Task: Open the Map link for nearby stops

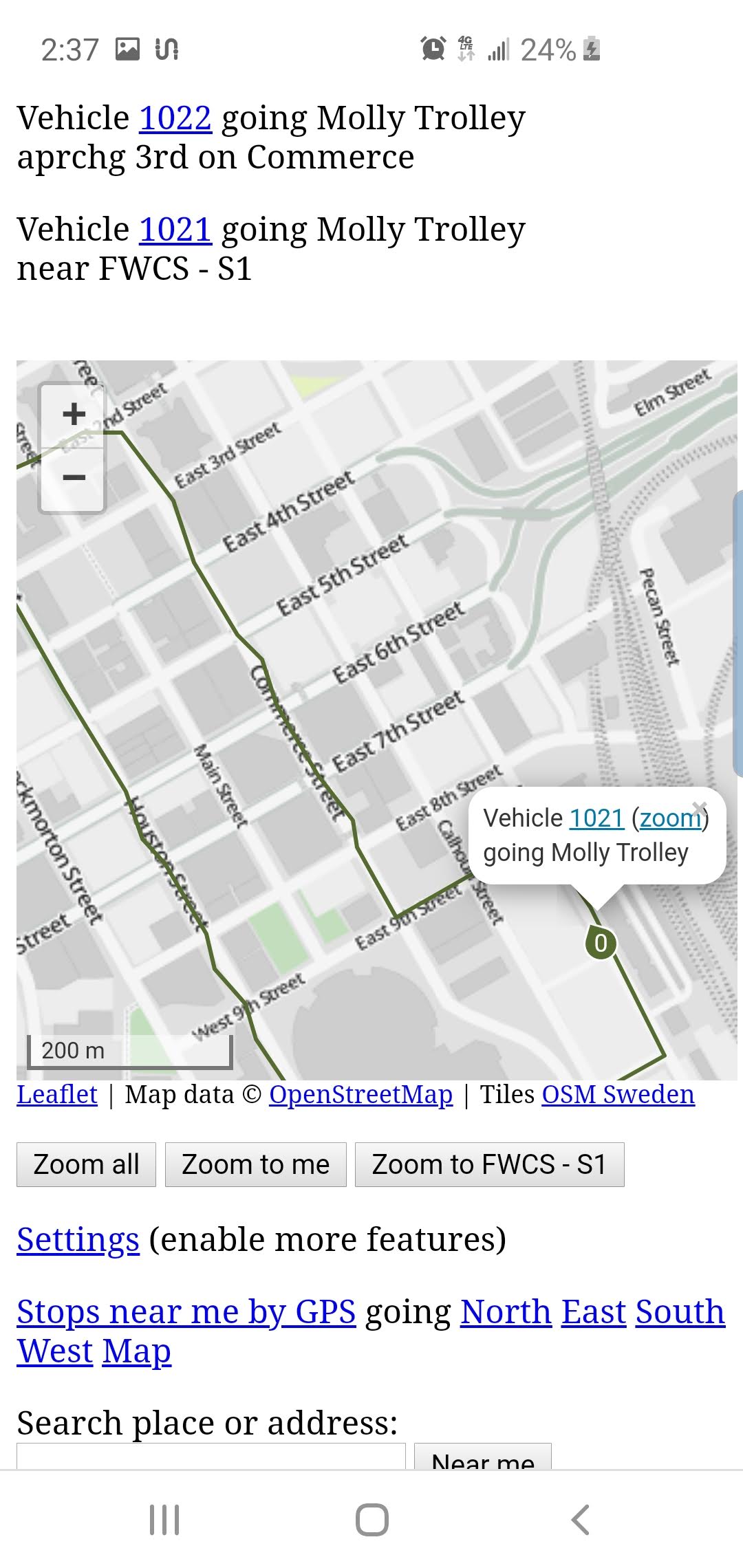Action: click(x=136, y=1351)
